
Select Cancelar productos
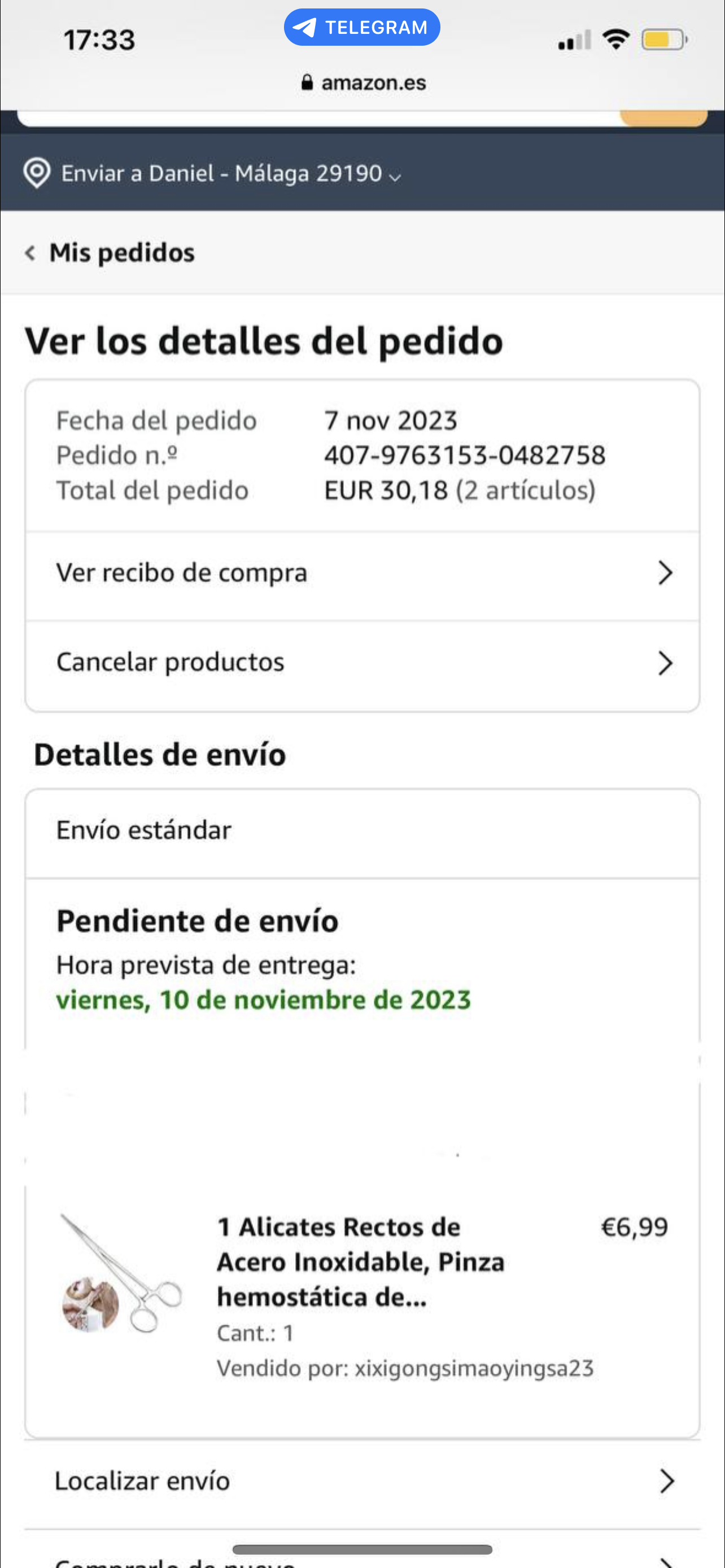pyautogui.click(x=362, y=663)
